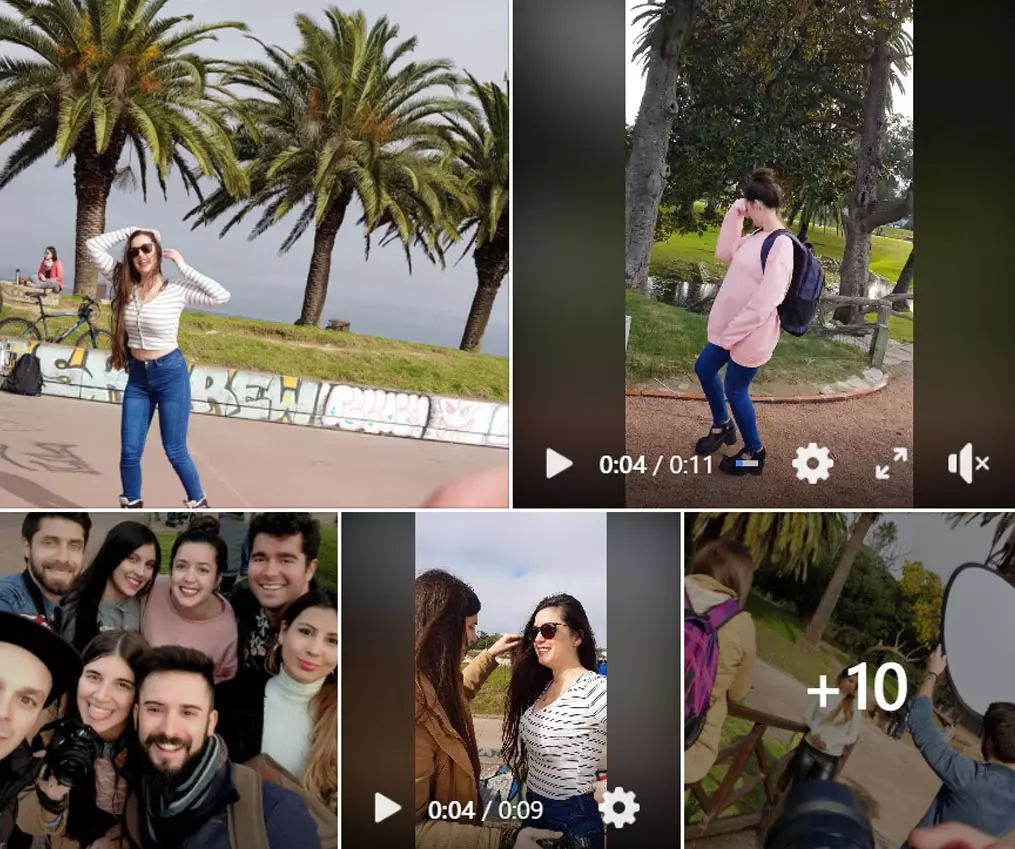Image resolution: width=1015 pixels, height=849 pixels.
Task: Open settings gear on the 0:11 video
Action: click(x=812, y=463)
